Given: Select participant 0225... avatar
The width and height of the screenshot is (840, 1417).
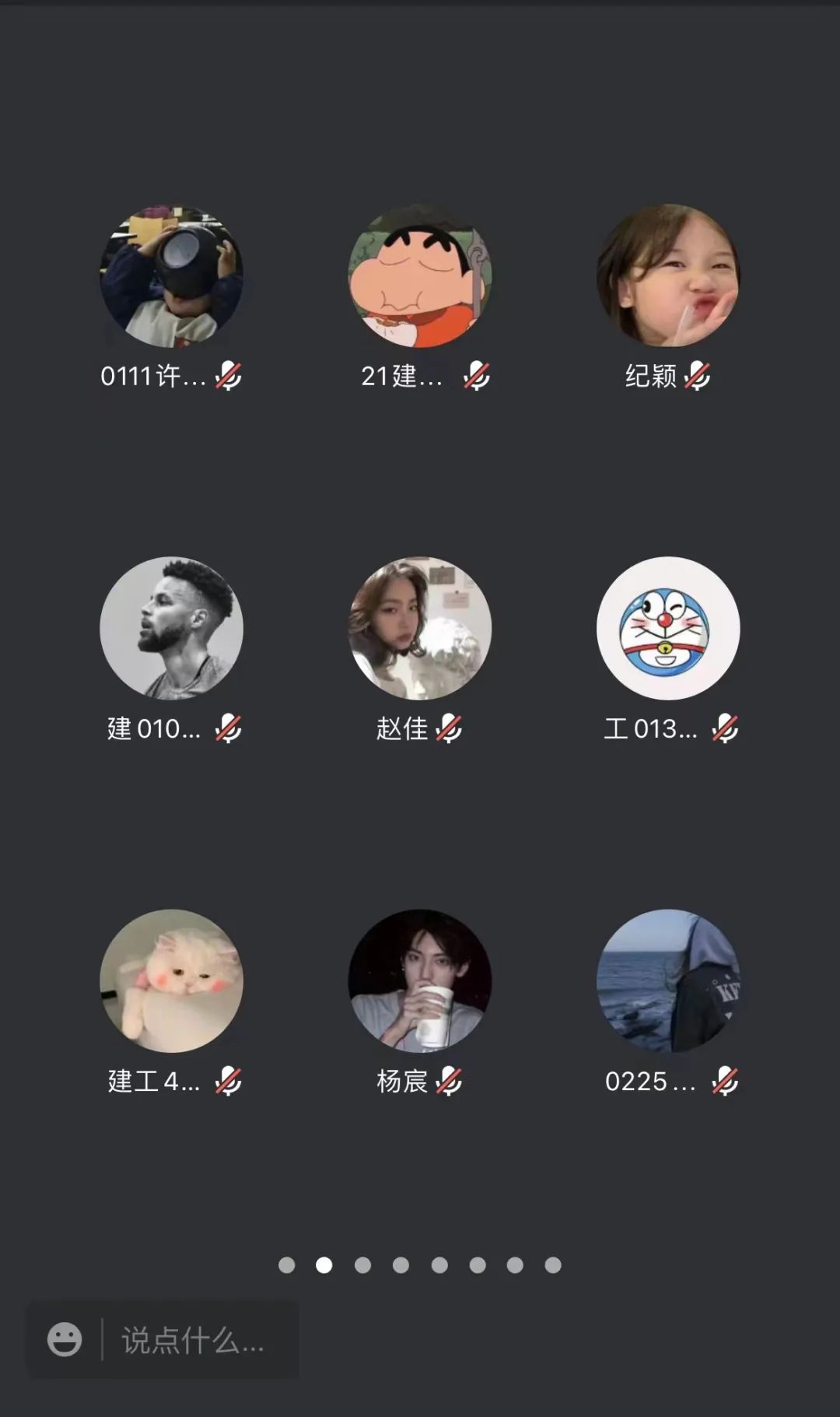Looking at the screenshot, I should 668,980.
